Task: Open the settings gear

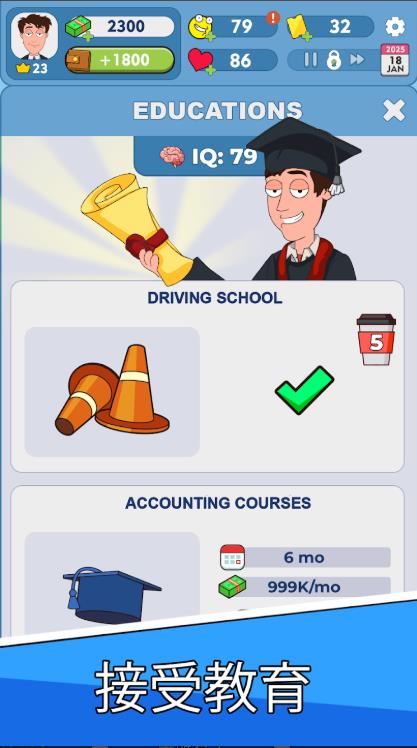Action: (x=395, y=27)
